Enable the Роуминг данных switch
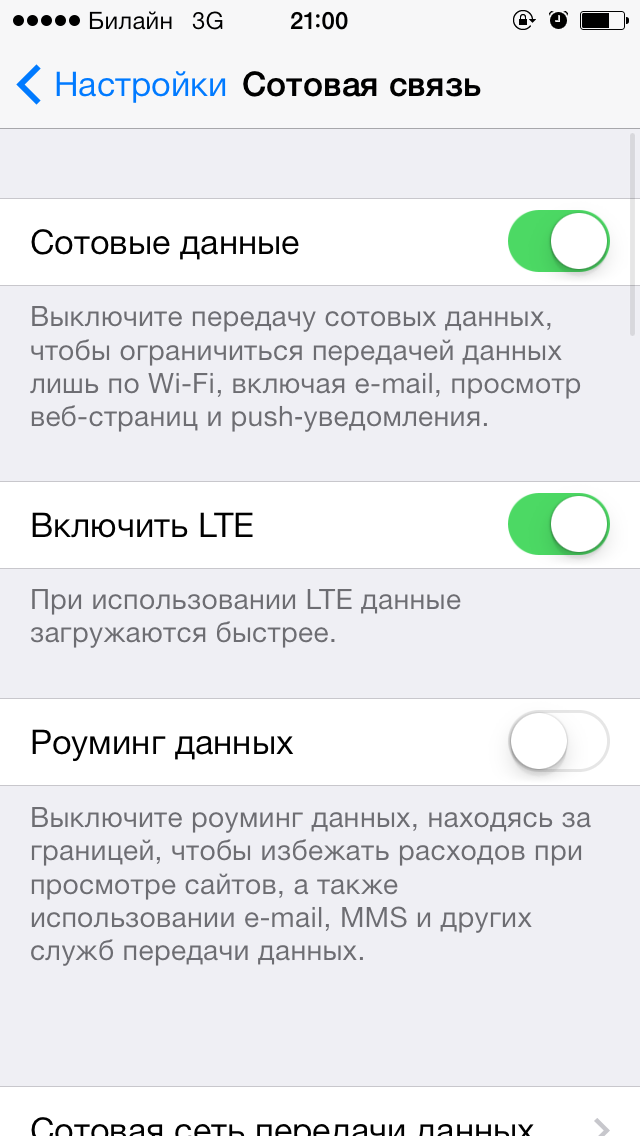 point(558,741)
